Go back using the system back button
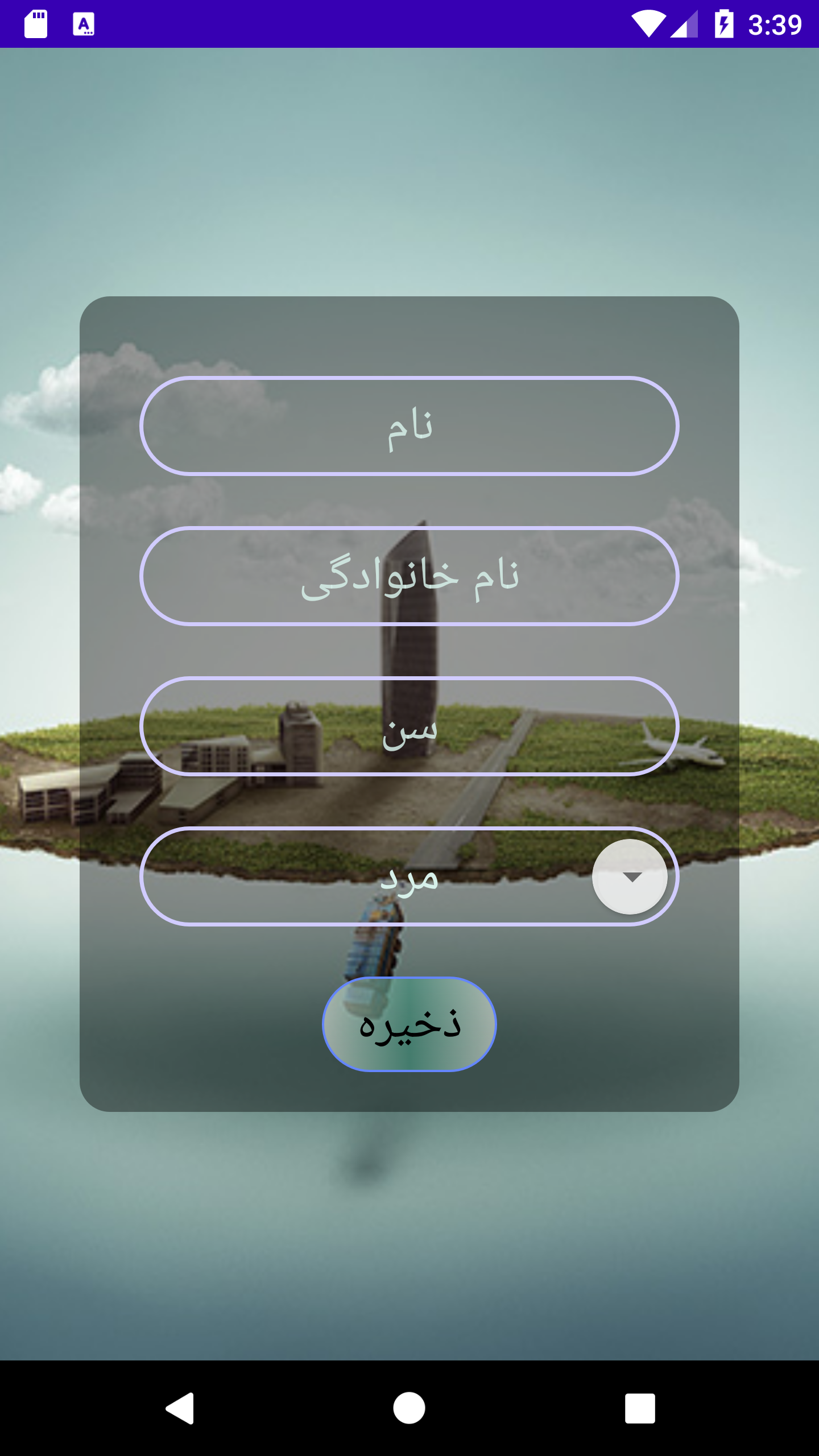819x1456 pixels. tap(180, 1408)
